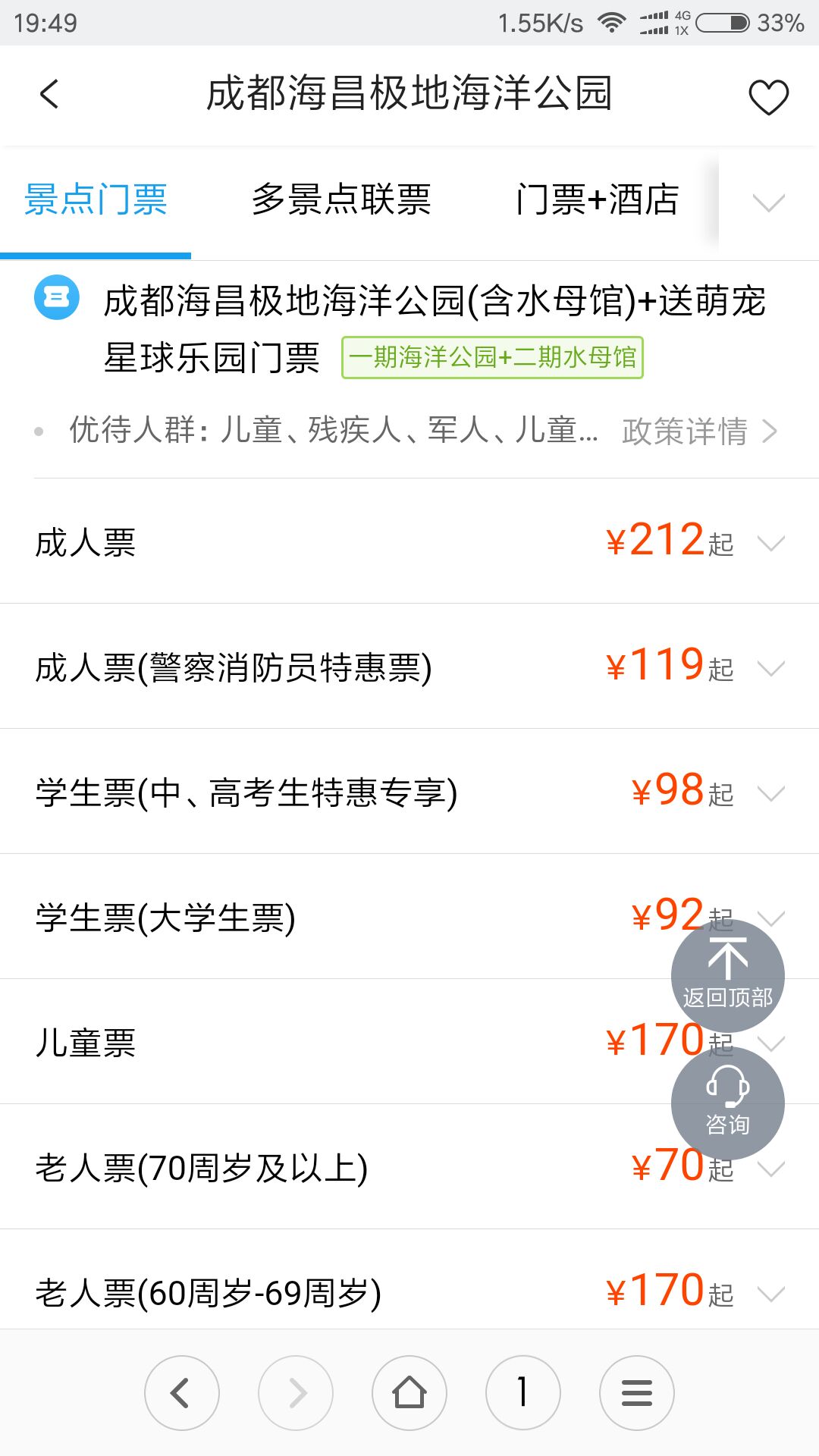The image size is (819, 1456).
Task: Select the 景点门票 tab
Action: click(96, 200)
